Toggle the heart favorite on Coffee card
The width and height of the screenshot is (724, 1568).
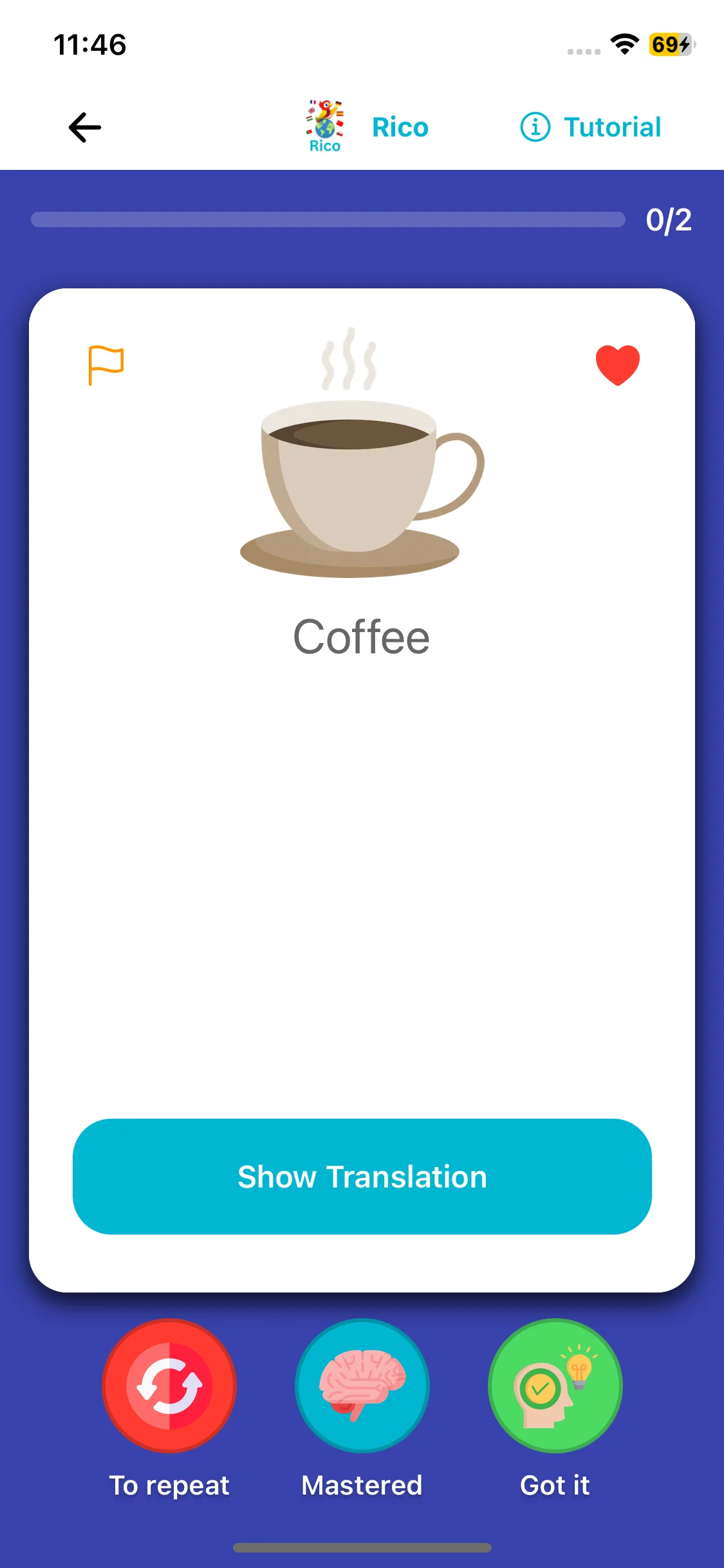point(617,365)
